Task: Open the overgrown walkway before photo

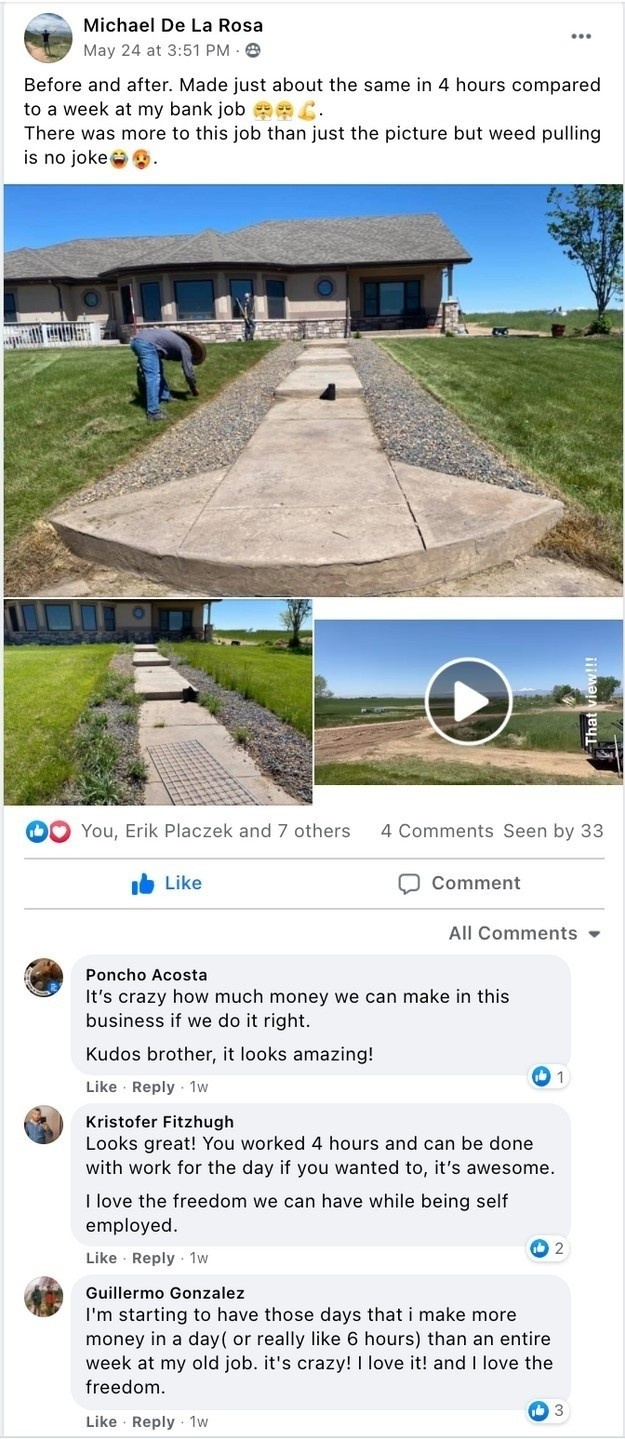Action: 158,702
